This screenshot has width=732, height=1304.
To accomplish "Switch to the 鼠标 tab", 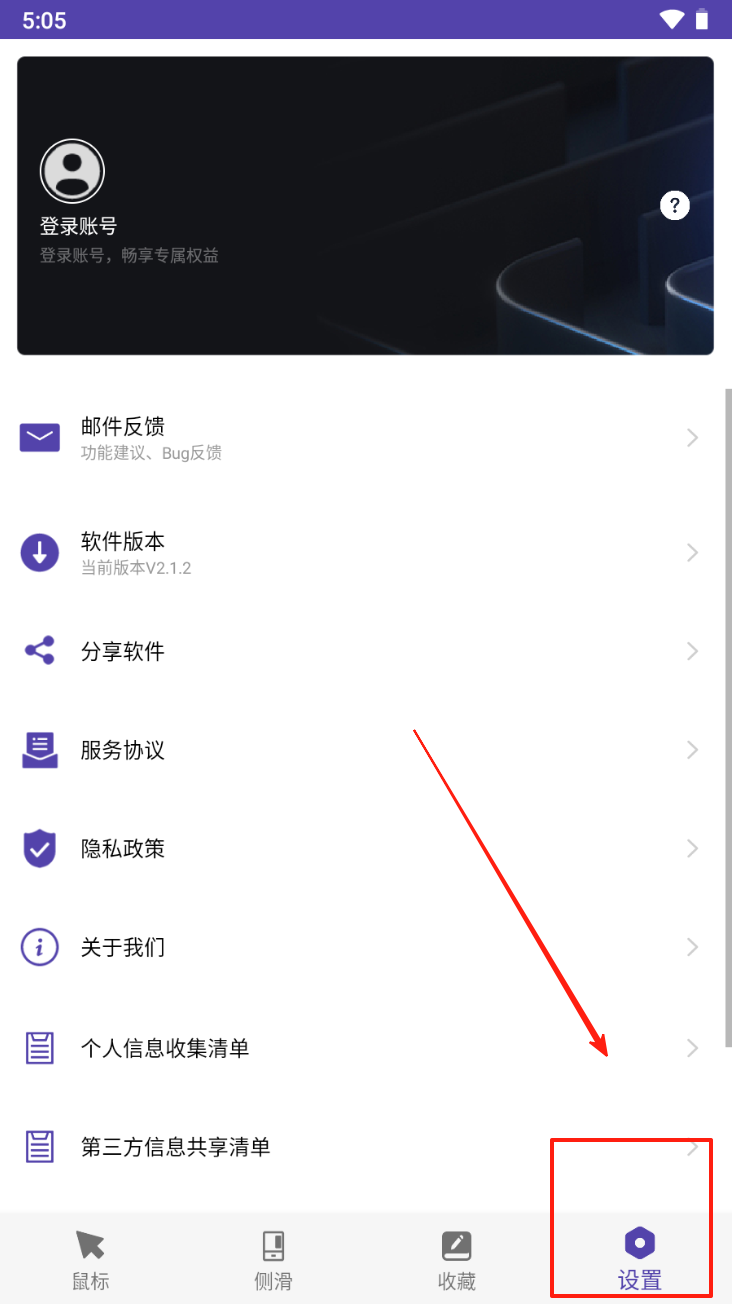I will tap(91, 1258).
